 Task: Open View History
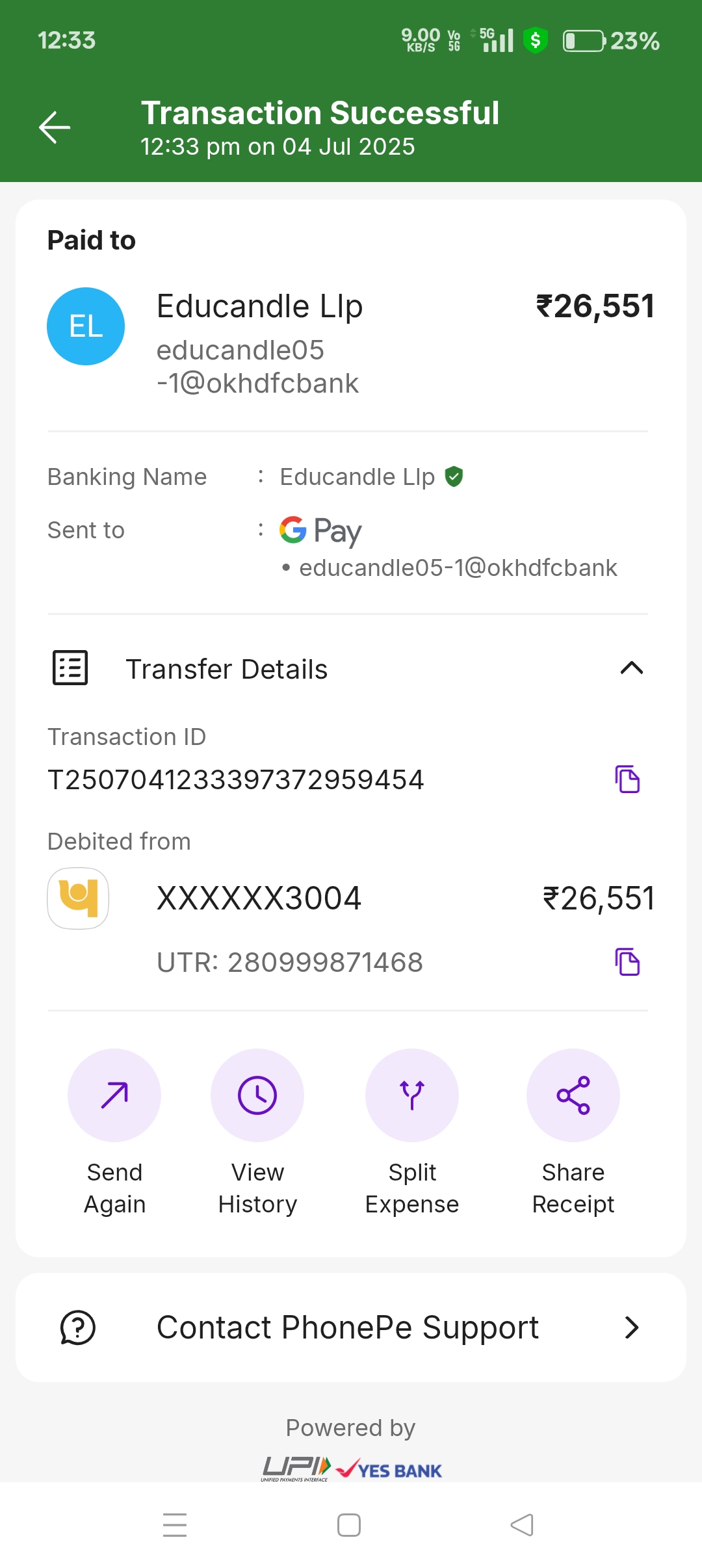[257, 1095]
